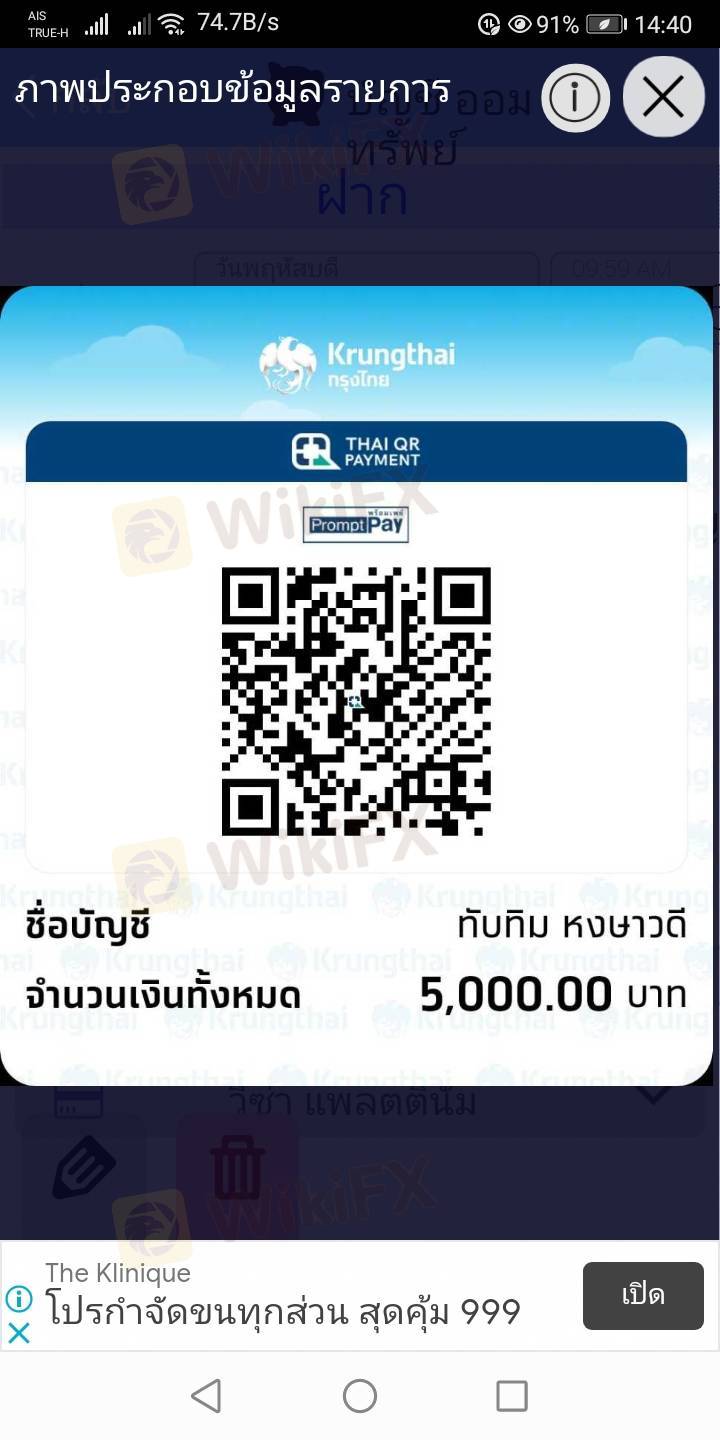Tap เปิด on The Klinique ad

tap(643, 1295)
